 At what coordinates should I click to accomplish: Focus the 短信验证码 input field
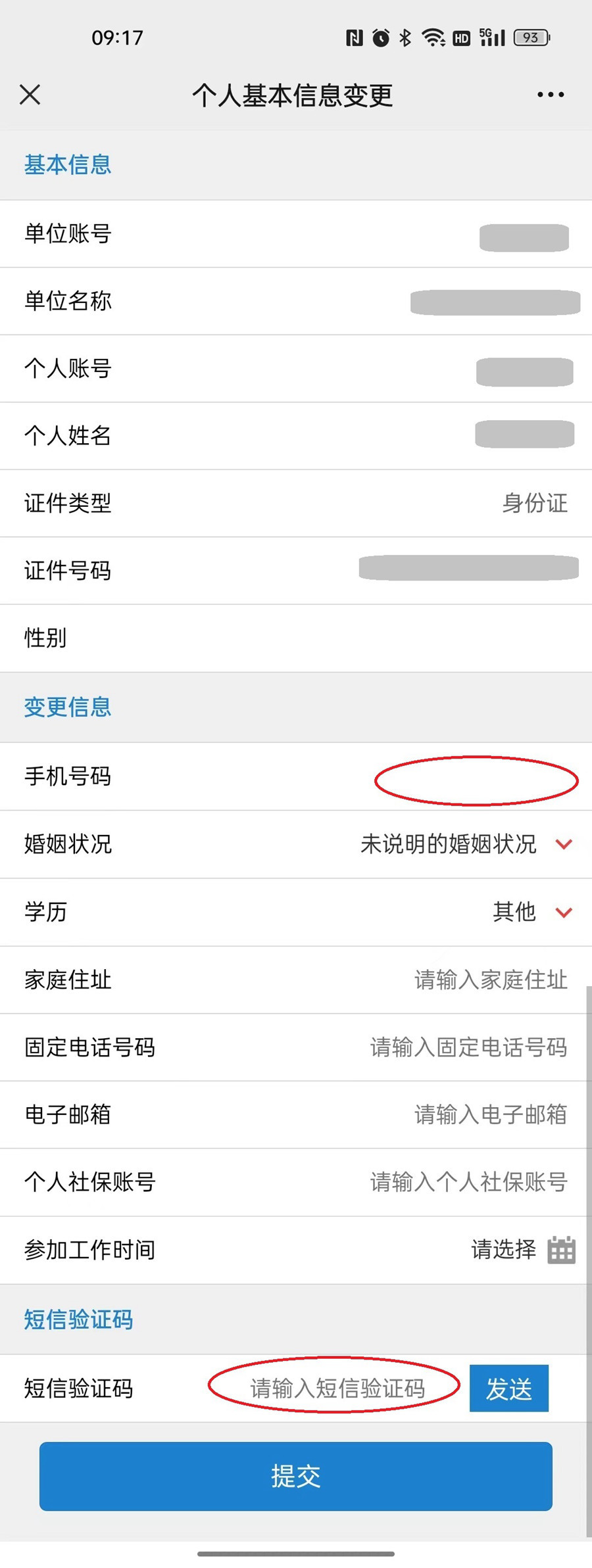(x=337, y=1388)
